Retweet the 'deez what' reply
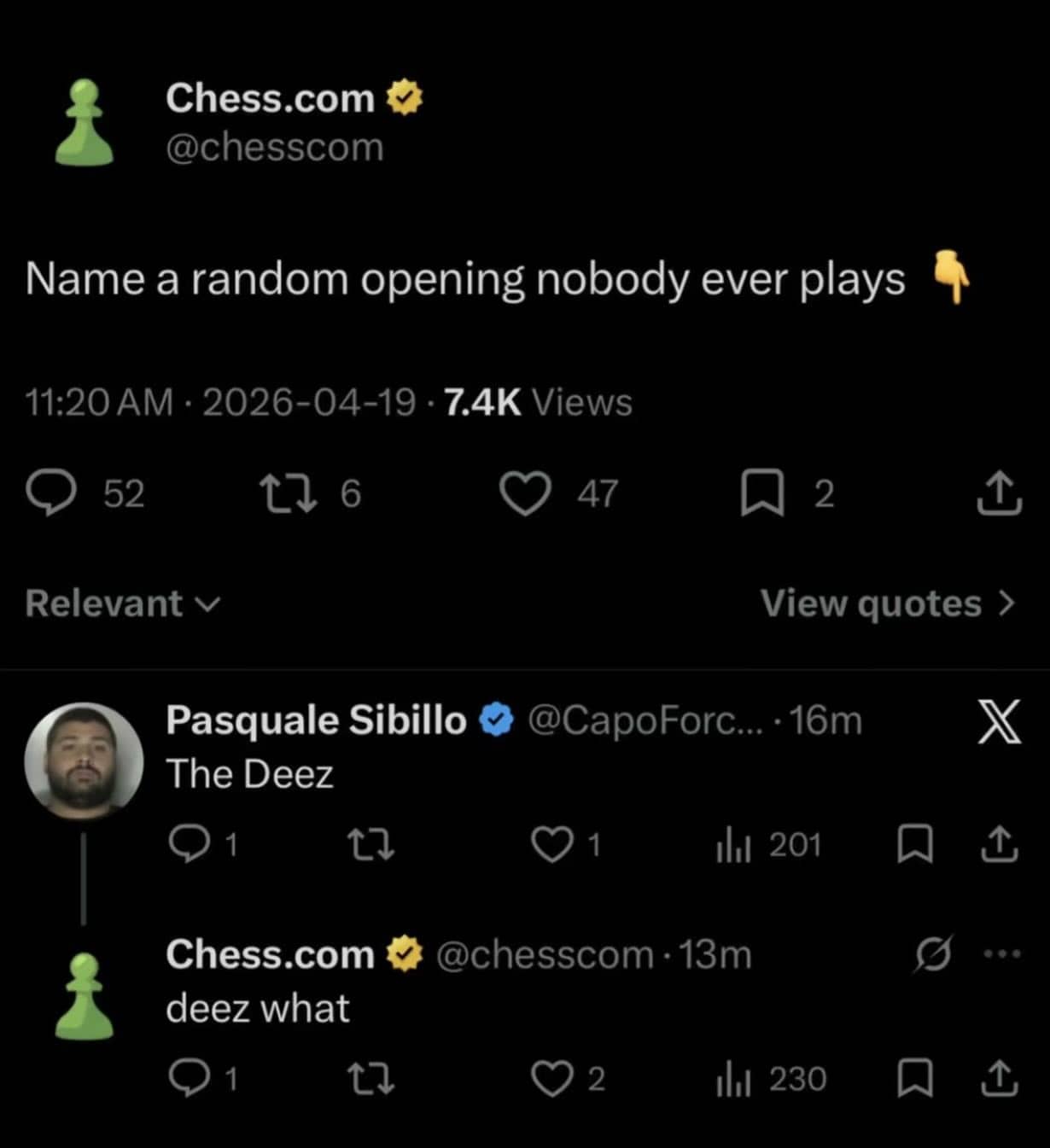The width and height of the screenshot is (1050, 1148). (x=373, y=1078)
